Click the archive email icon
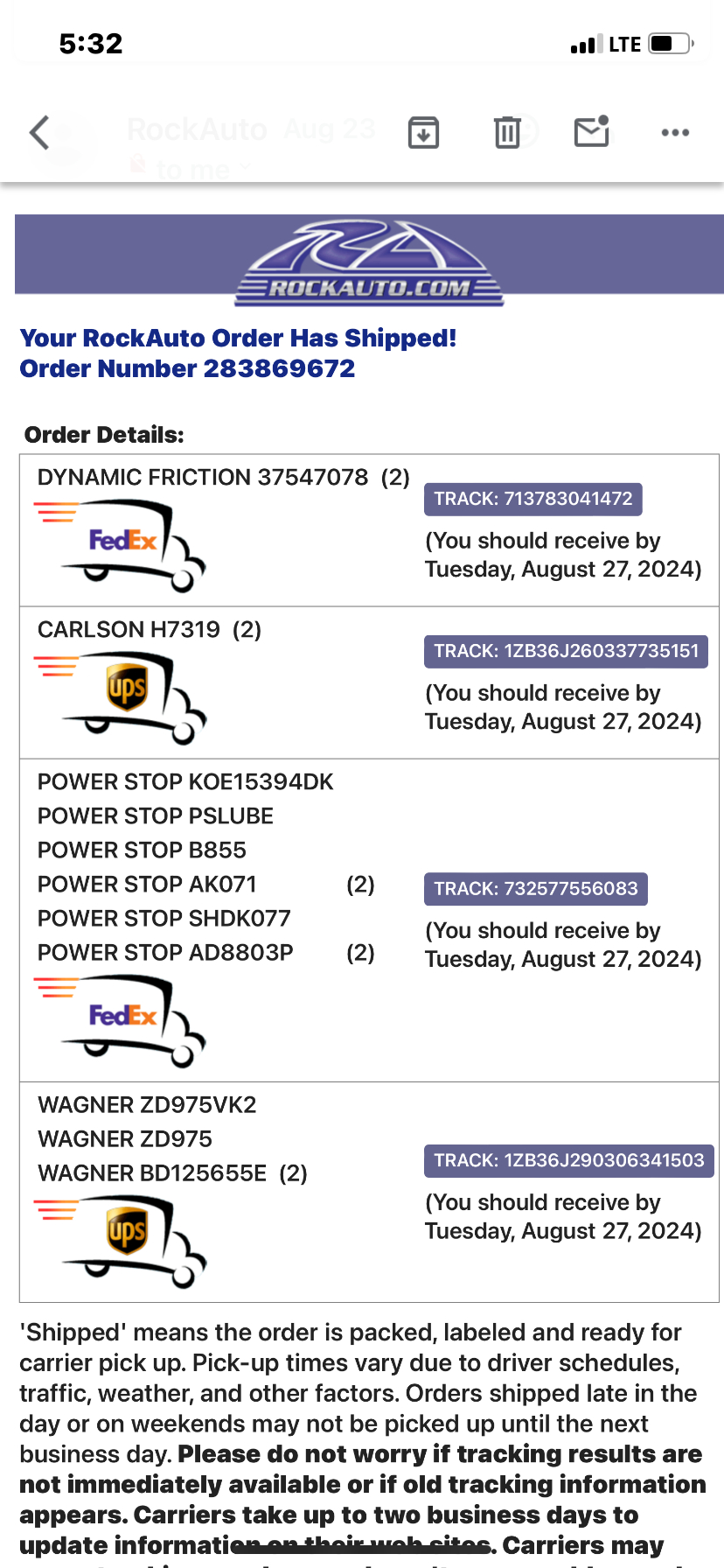 pyautogui.click(x=423, y=132)
